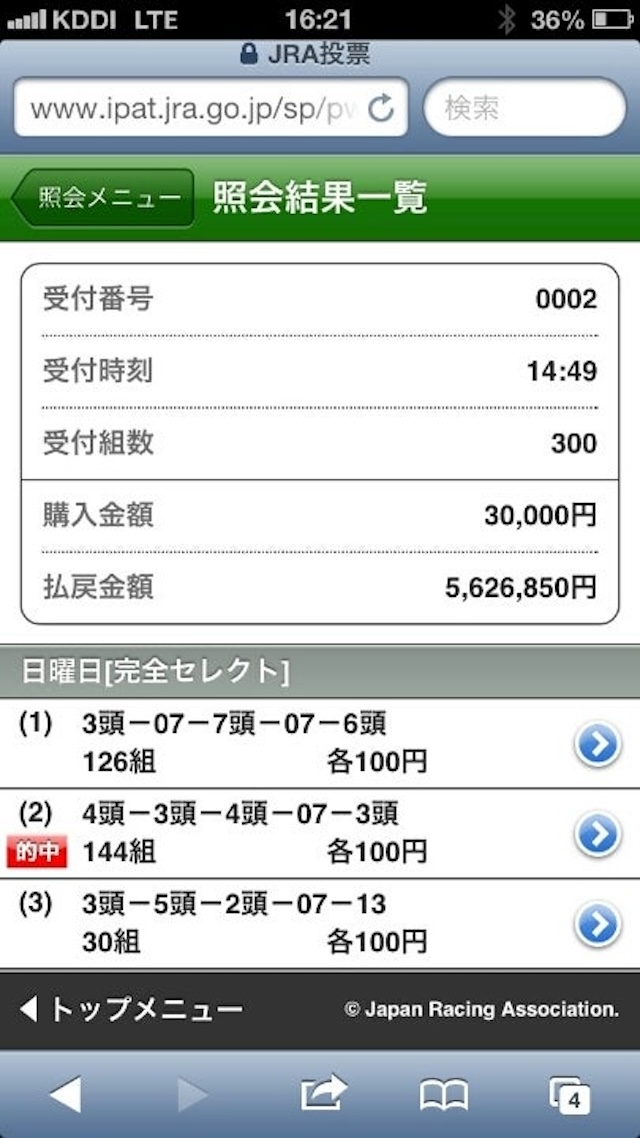
Task: Open Safari bookmarks
Action: click(x=443, y=1095)
